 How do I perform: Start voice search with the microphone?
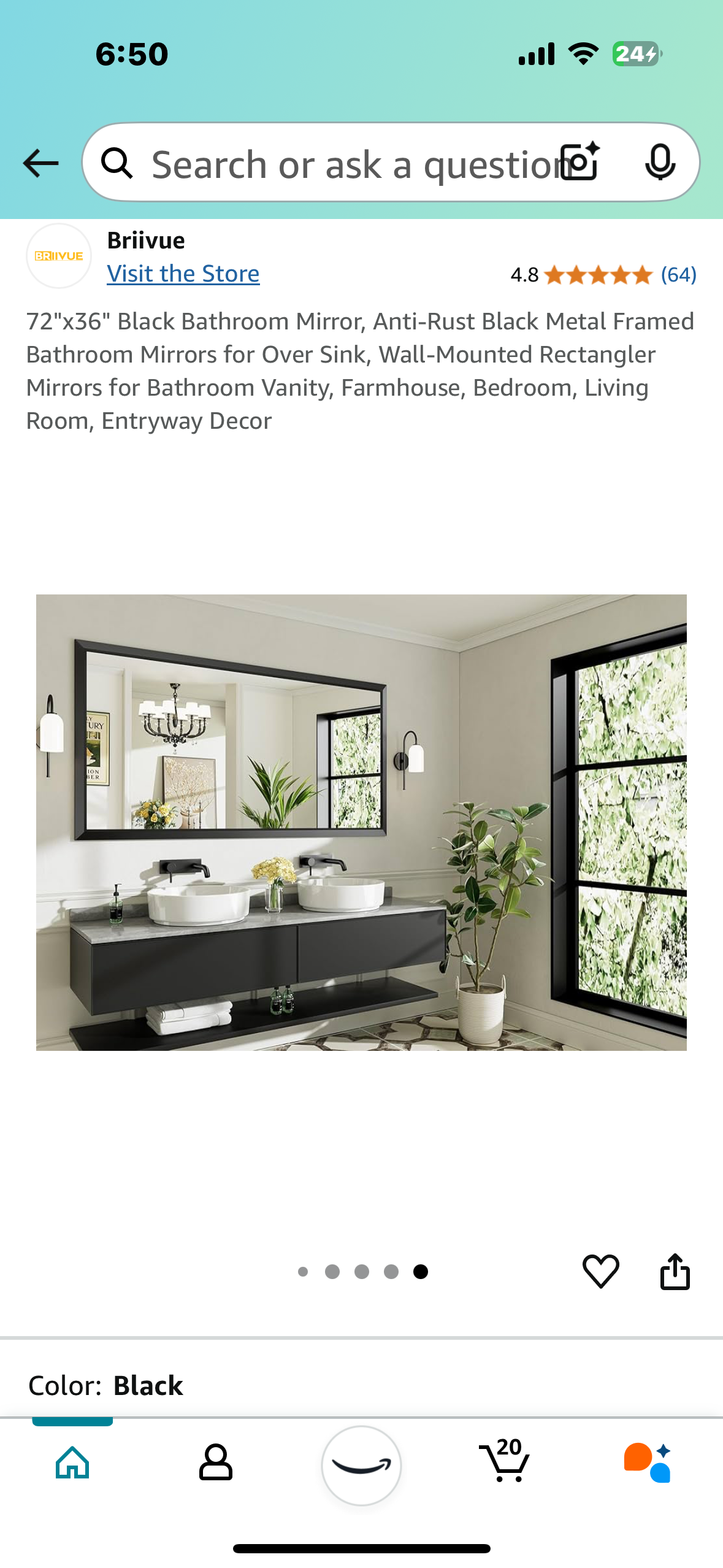tap(660, 163)
